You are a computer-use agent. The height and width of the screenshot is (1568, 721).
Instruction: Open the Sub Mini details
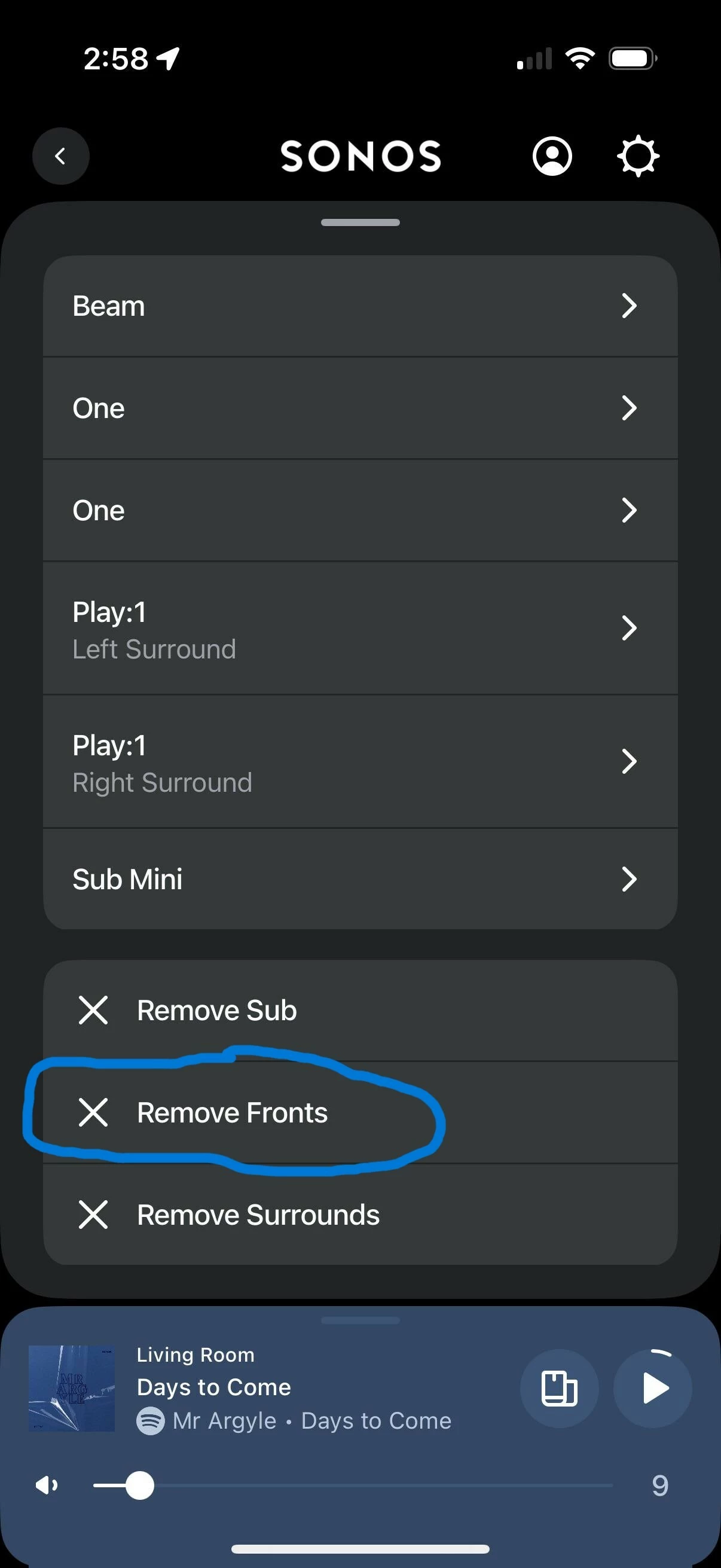click(360, 880)
